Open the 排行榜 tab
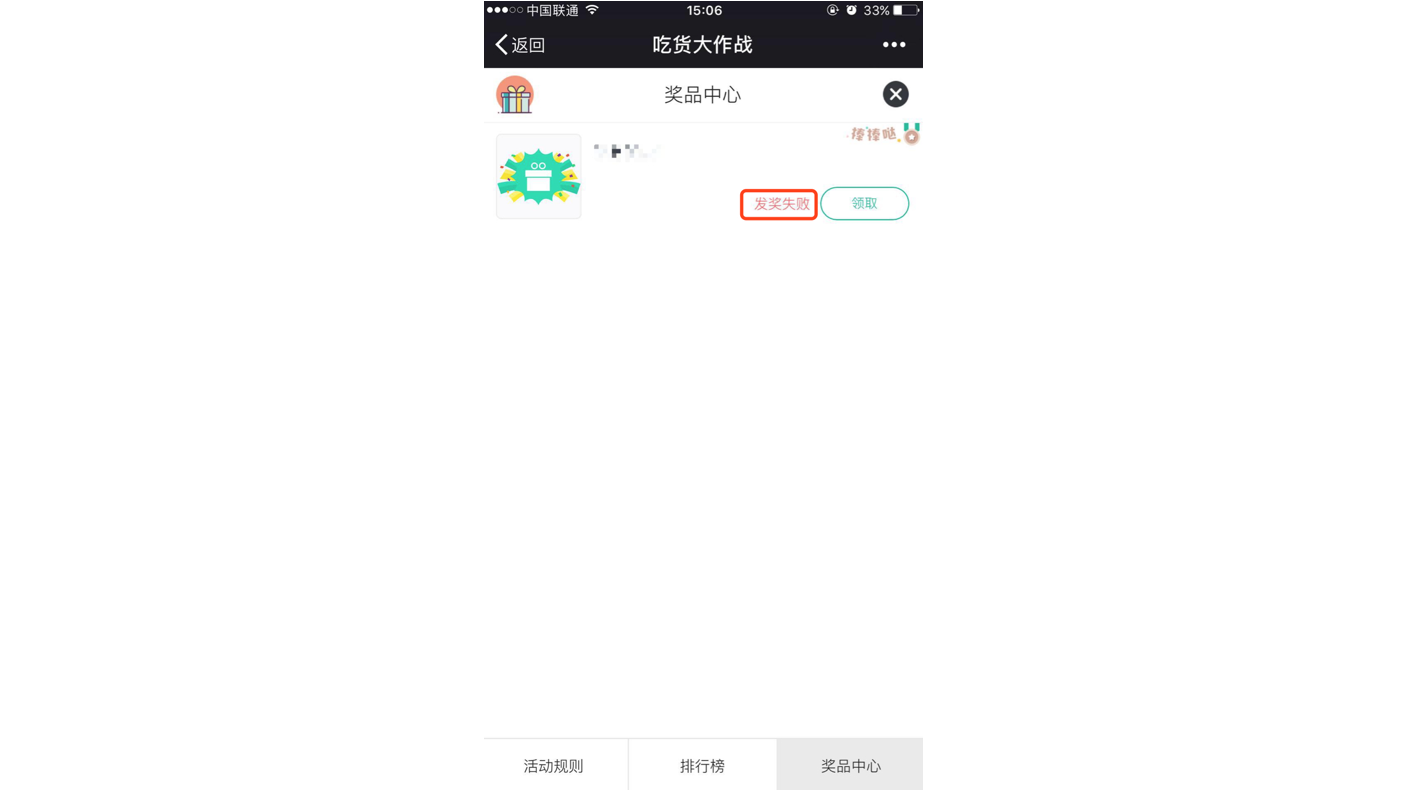Image resolution: width=1422 pixels, height=790 pixels. pos(702,766)
